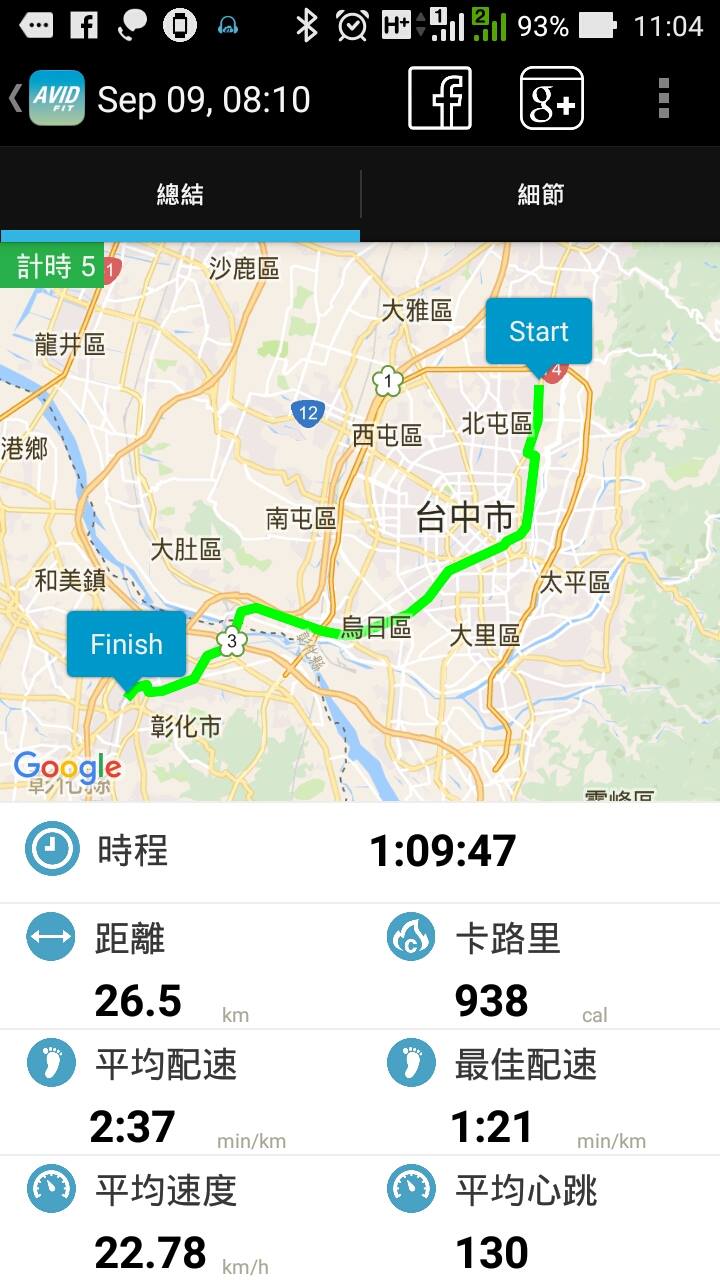The width and height of the screenshot is (720, 1280).
Task: Select the 卡路里 flame icon
Action: [411, 938]
